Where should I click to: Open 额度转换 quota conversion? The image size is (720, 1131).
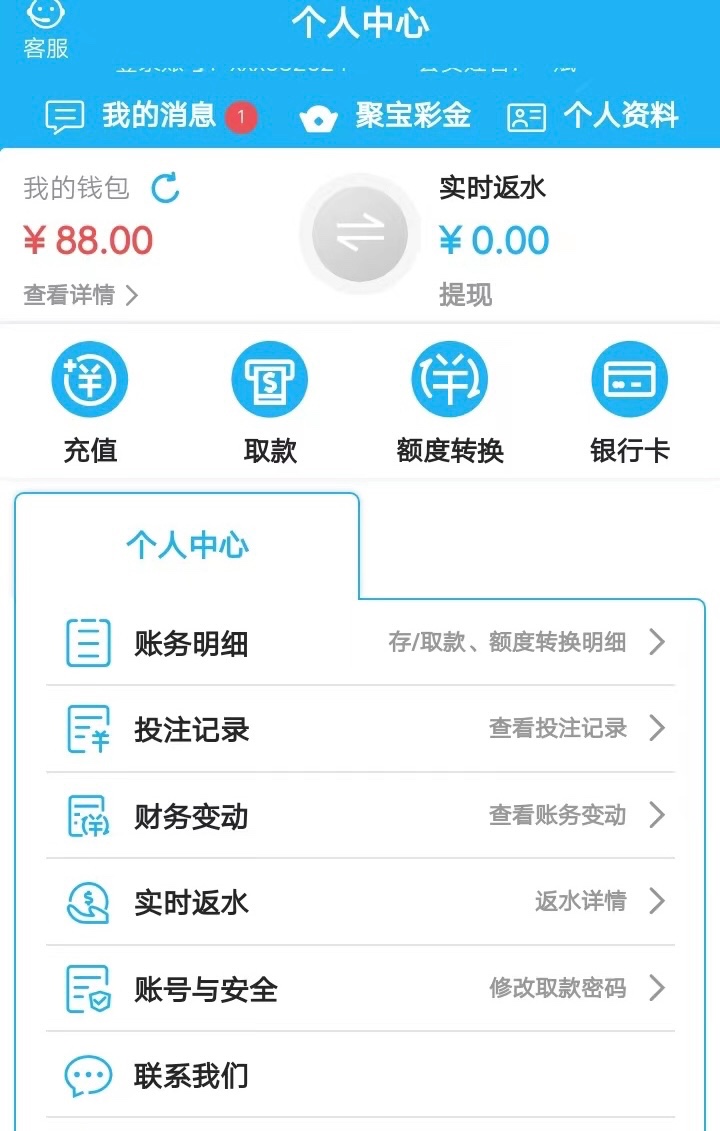[x=450, y=402]
